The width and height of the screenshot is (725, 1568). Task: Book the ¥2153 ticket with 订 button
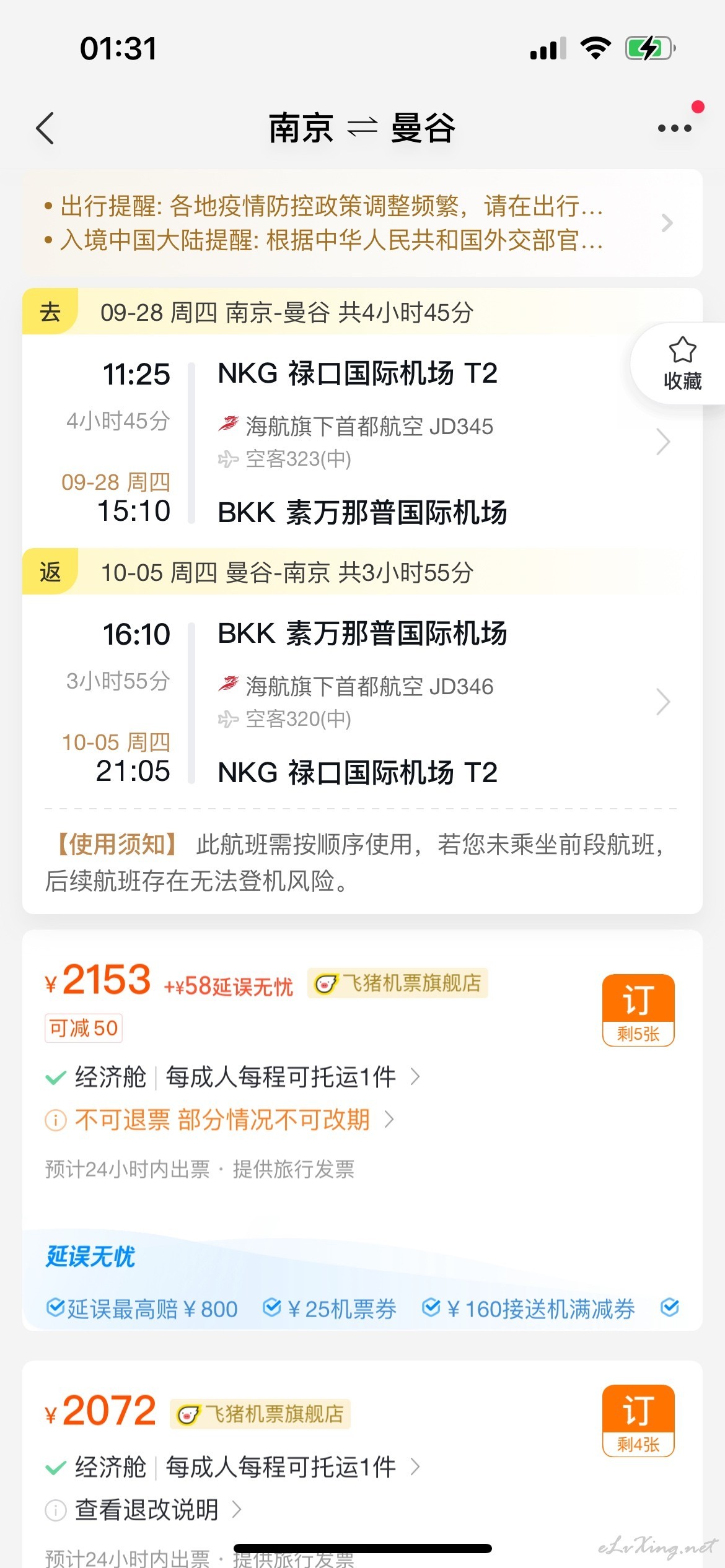tap(638, 1010)
